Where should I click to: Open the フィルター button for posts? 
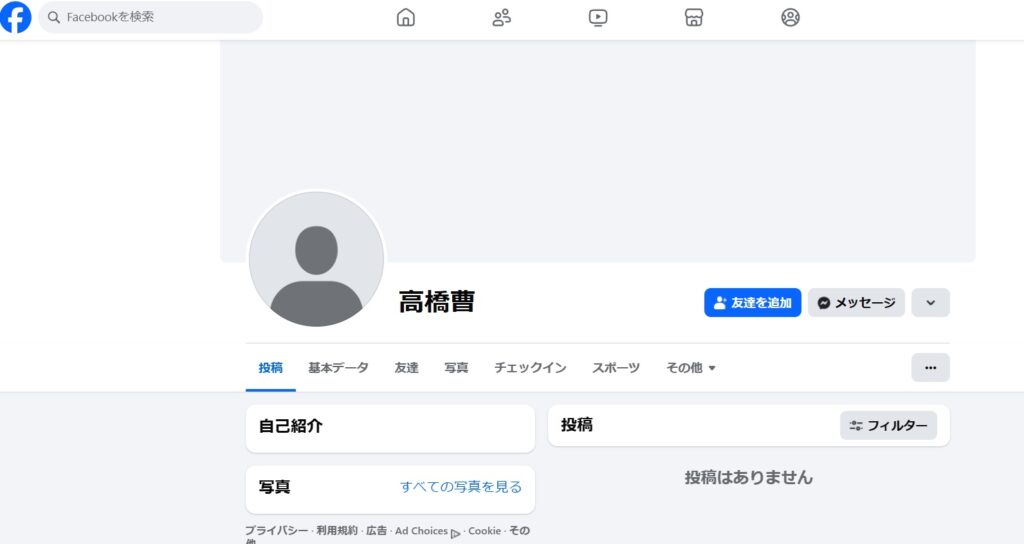[888, 425]
